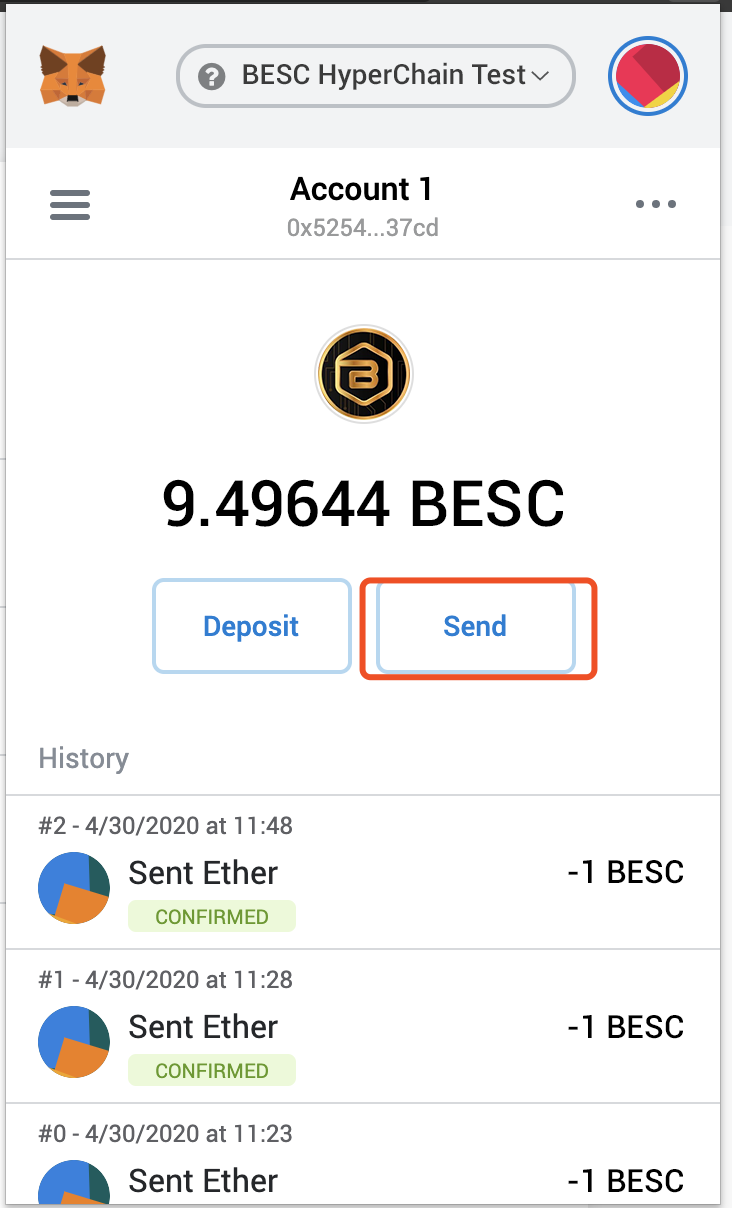Viewport: 732px width, 1208px height.
Task: Tap the Send button
Action: (475, 627)
